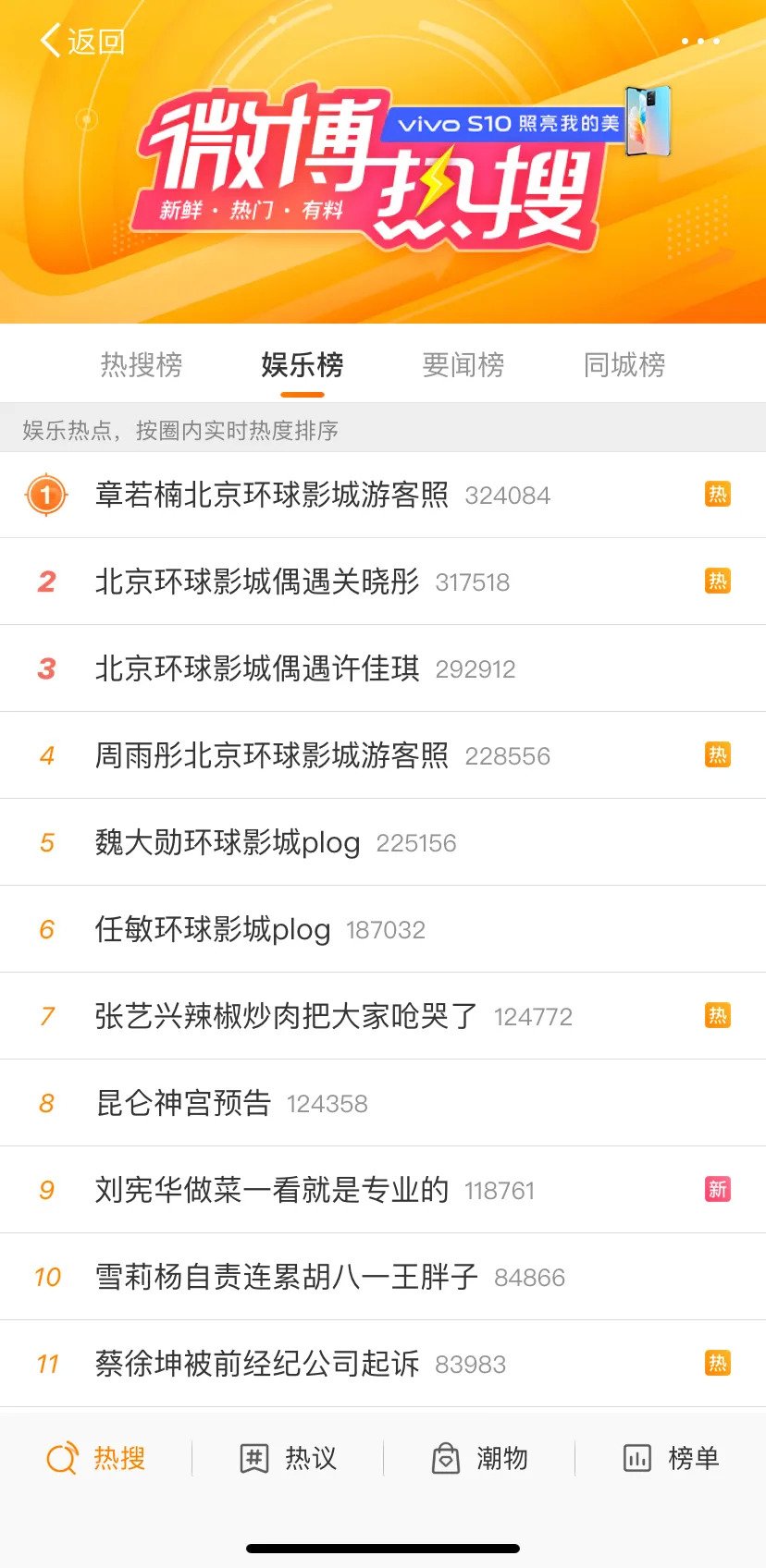The image size is (766, 1568).
Task: Go to 榜单 in bottom bar
Action: pos(671,1459)
